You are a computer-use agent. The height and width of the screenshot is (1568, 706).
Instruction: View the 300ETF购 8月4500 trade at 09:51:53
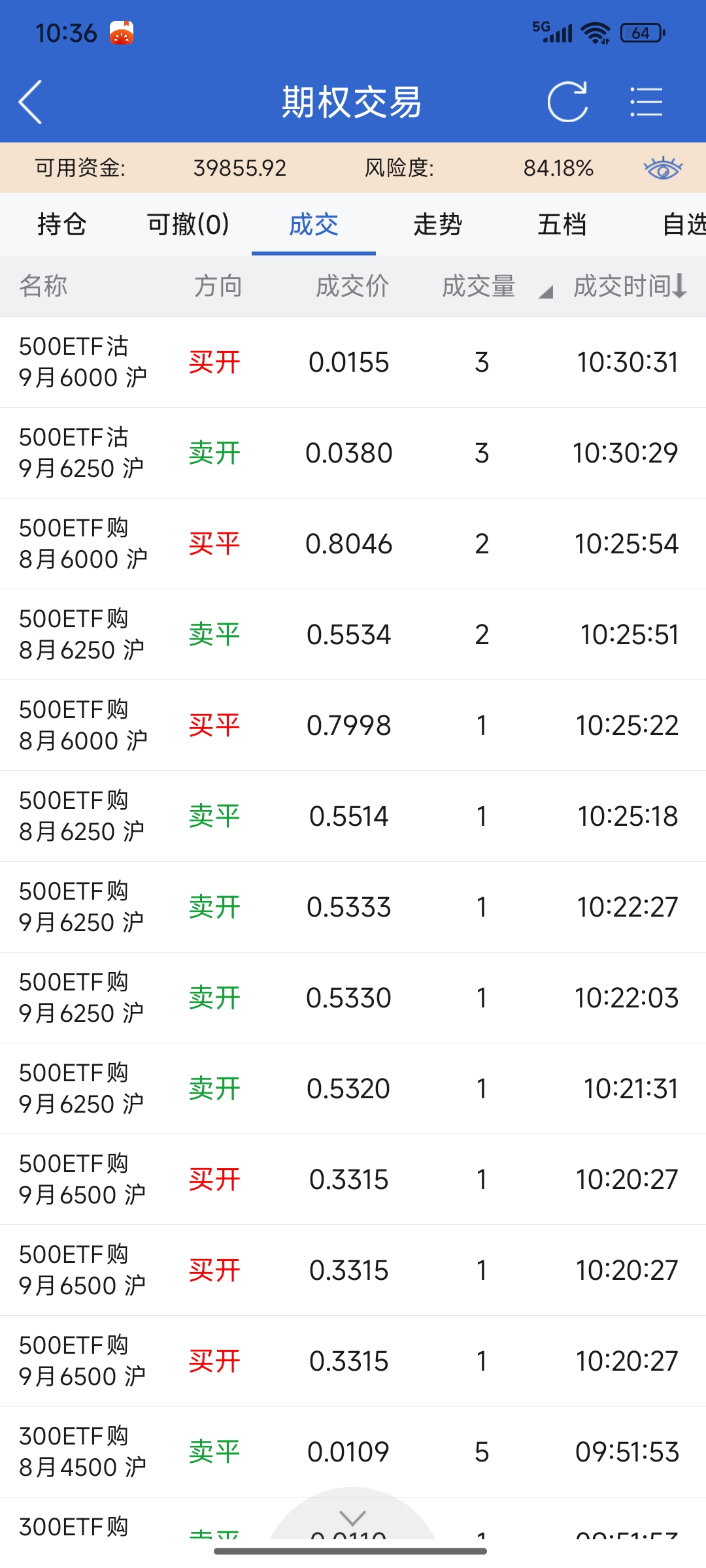pyautogui.click(x=353, y=1452)
